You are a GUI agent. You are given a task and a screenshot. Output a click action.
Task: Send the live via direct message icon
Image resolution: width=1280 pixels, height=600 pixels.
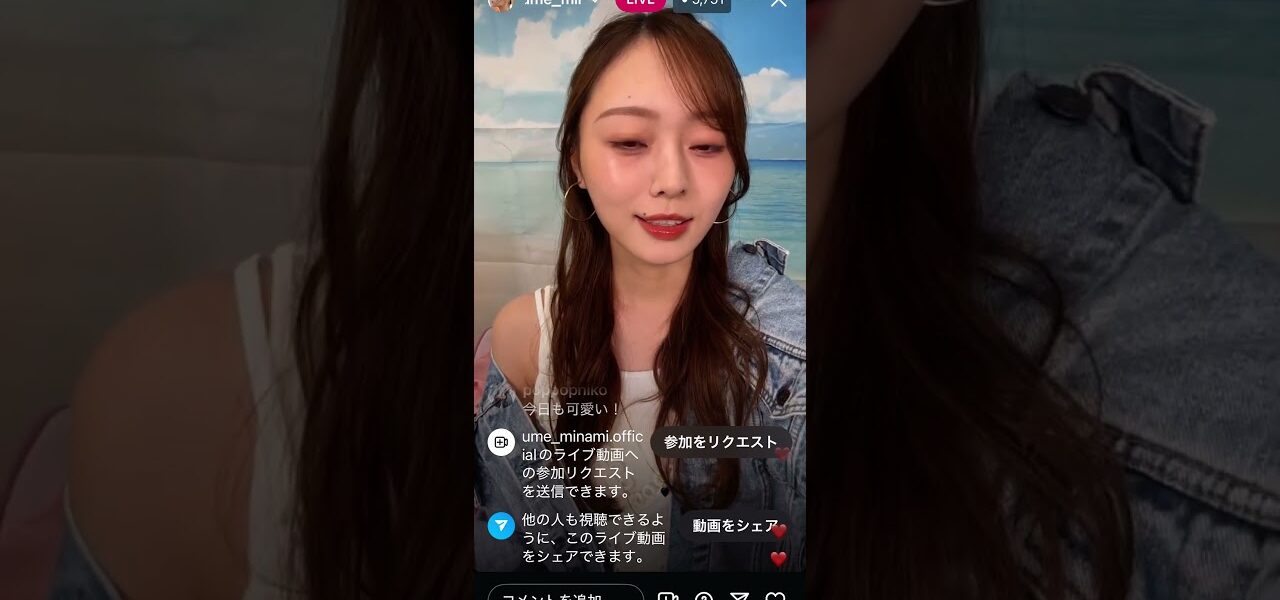point(739,597)
